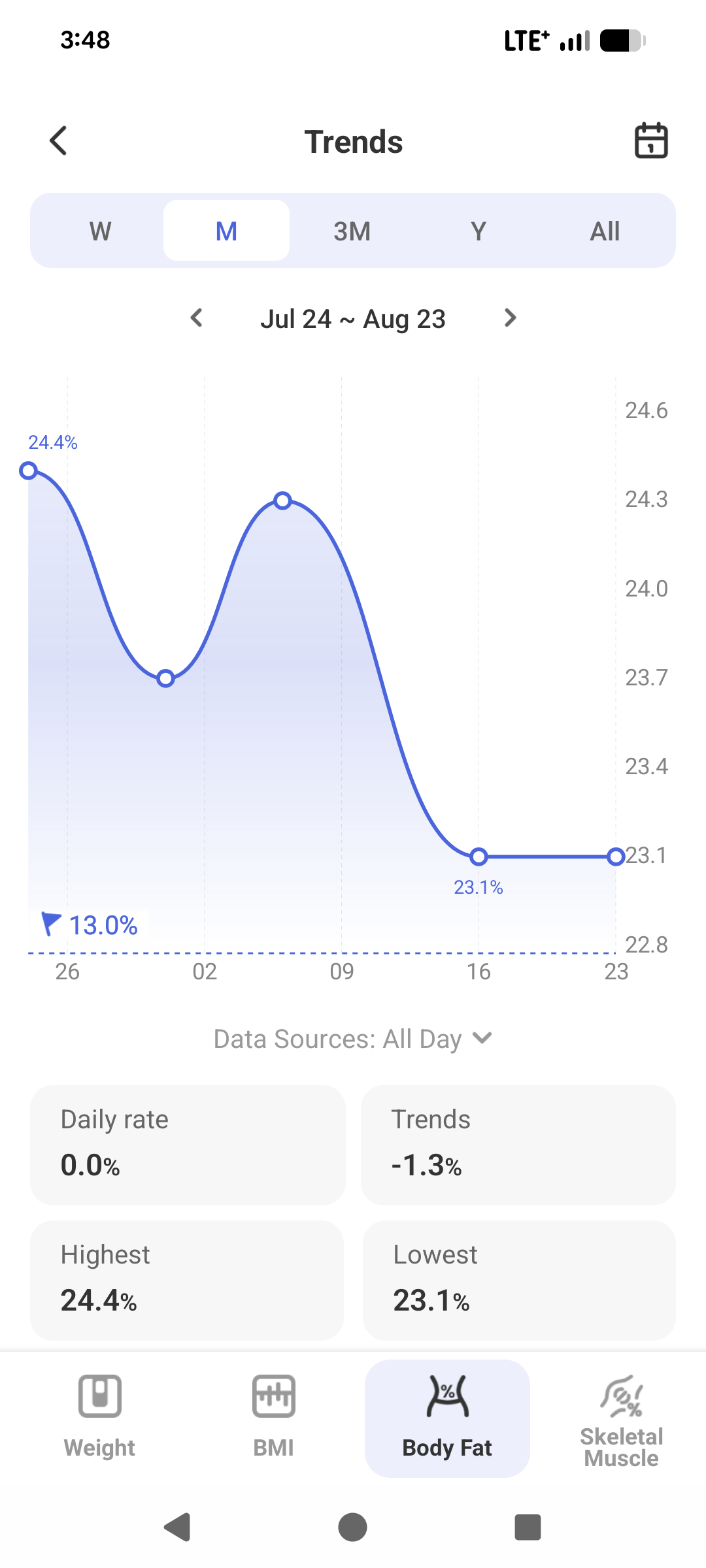This screenshot has height=1568, width=706.
Task: Show the All time range
Action: coord(605,231)
